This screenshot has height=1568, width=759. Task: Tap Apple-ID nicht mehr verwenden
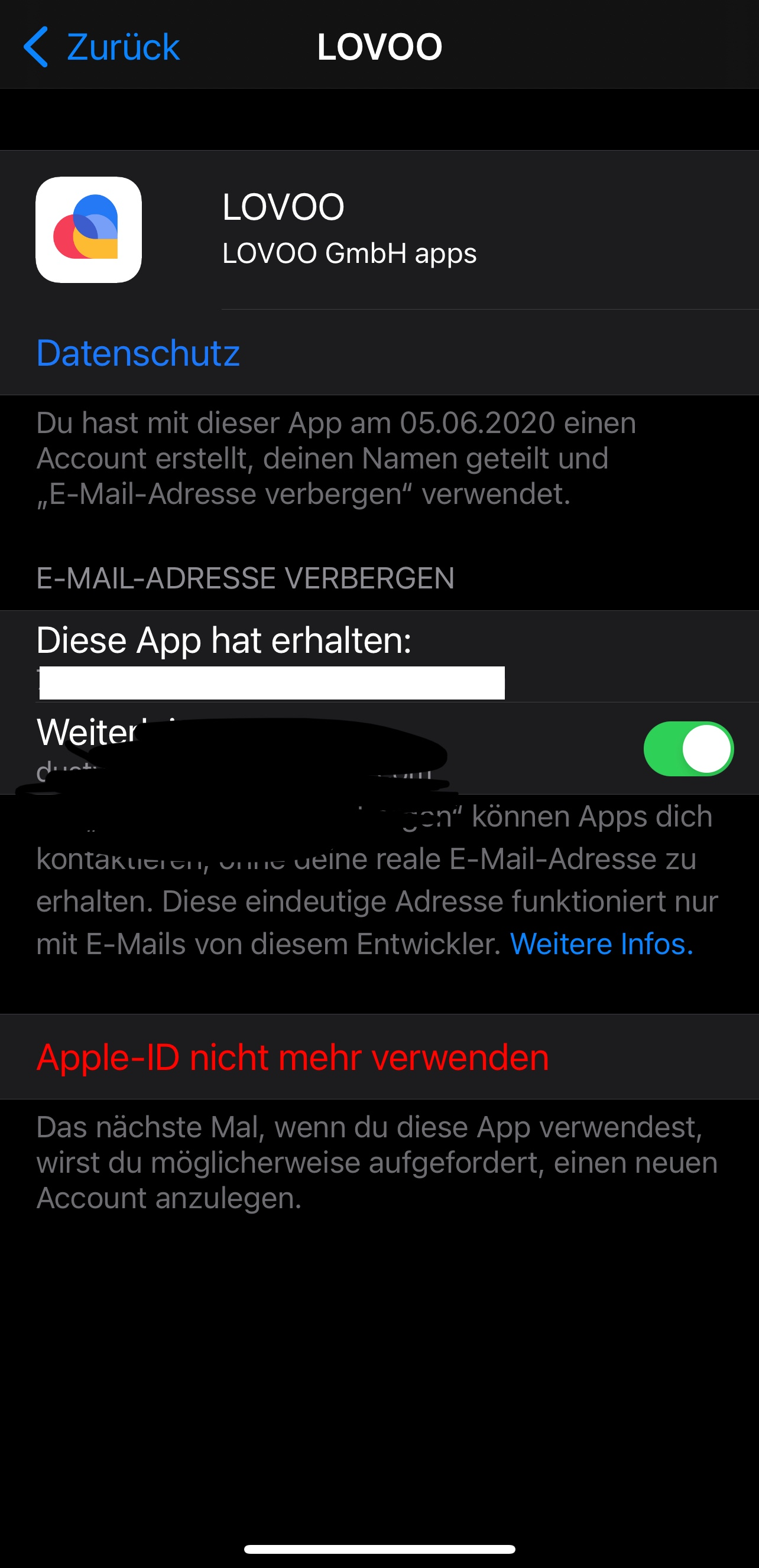coord(293,1058)
